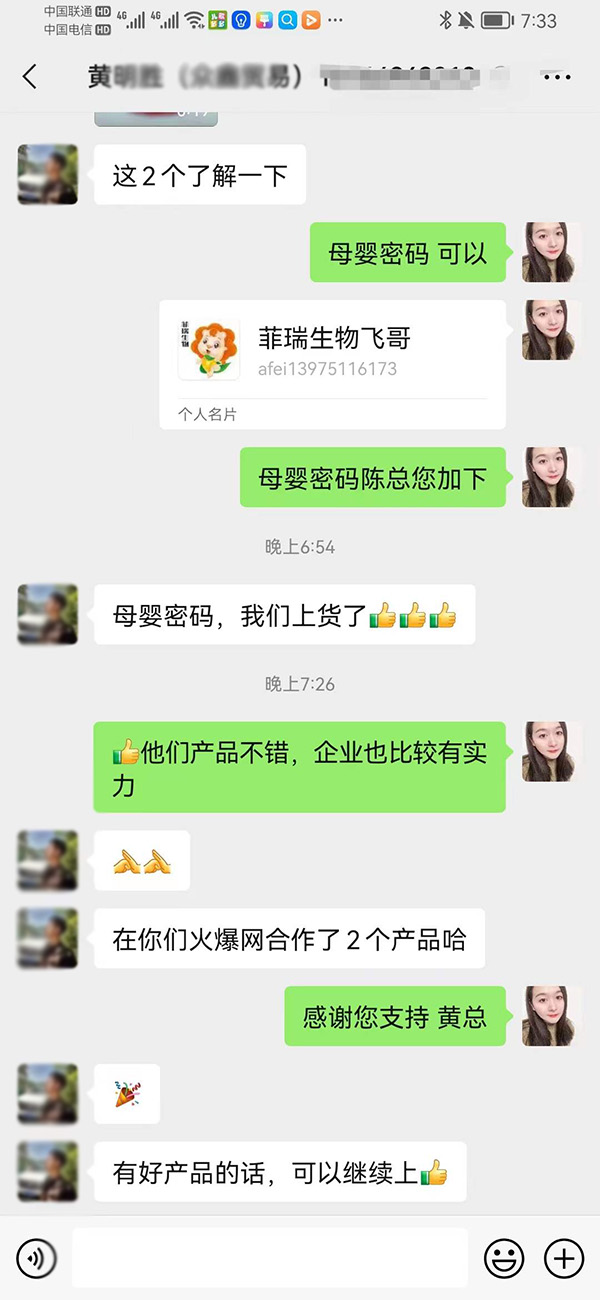The image size is (600, 1300).
Task: Switch to voice message input
Action: [x=36, y=1258]
